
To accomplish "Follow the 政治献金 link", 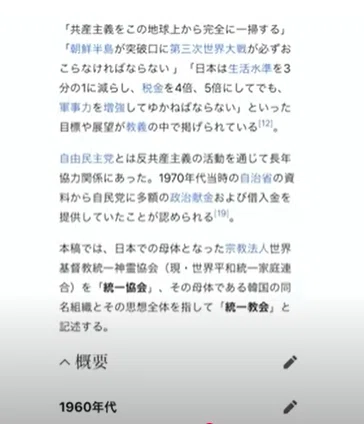I will 192,197.
